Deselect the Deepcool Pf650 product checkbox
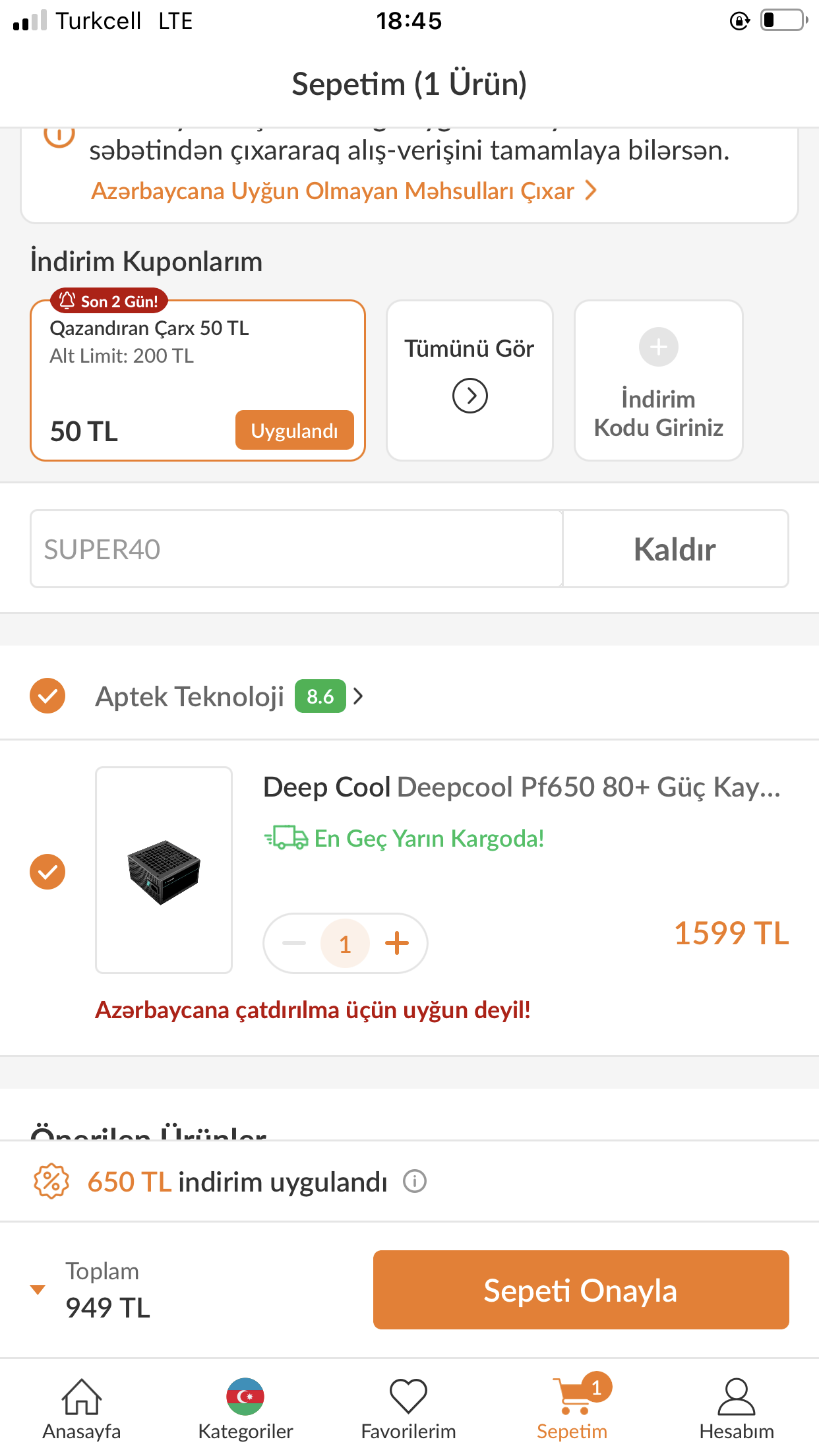Screen dimensions: 819x1456 pos(47,872)
